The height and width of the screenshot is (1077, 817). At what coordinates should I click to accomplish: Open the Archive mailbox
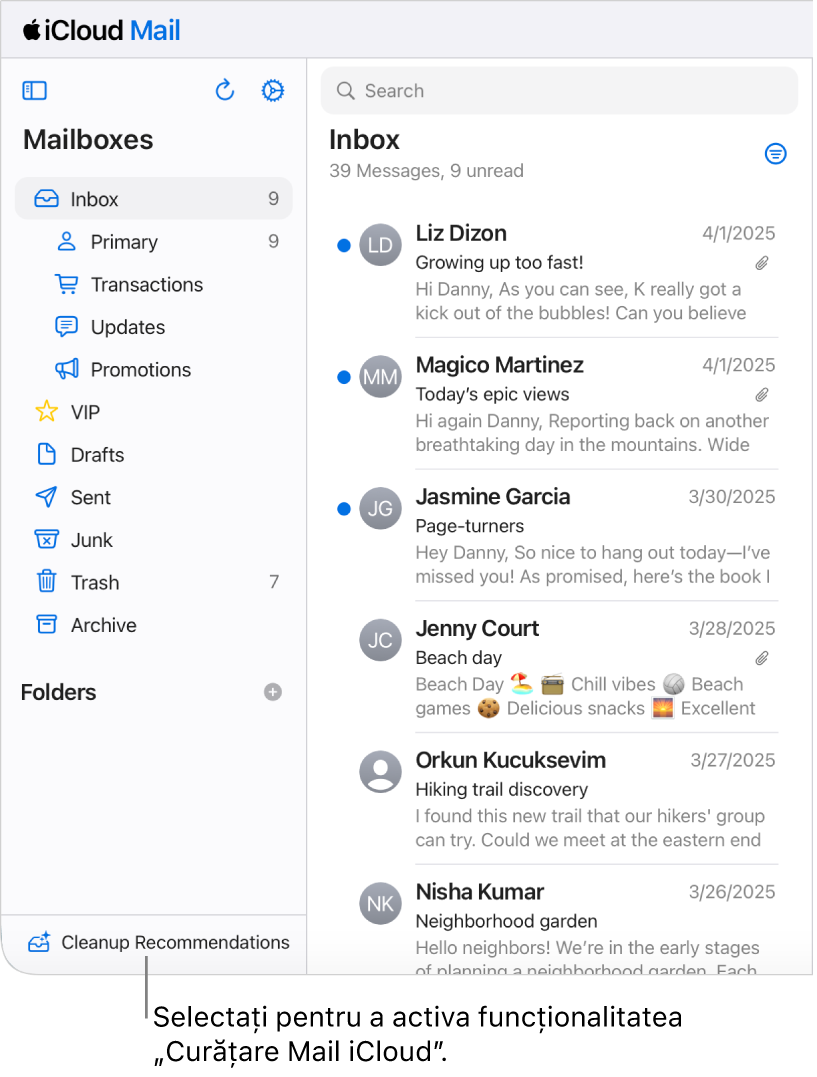click(x=103, y=625)
